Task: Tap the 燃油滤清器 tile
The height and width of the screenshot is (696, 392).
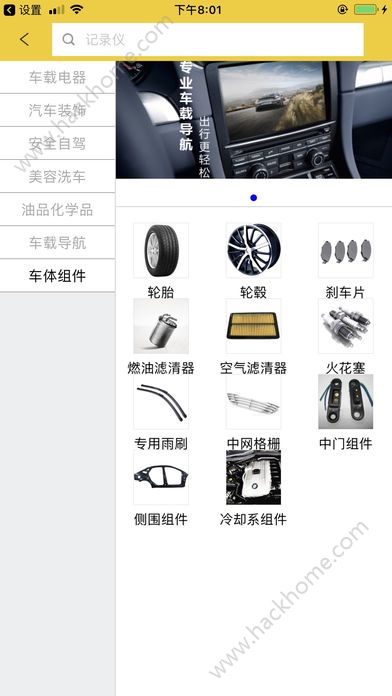Action: (x=161, y=336)
